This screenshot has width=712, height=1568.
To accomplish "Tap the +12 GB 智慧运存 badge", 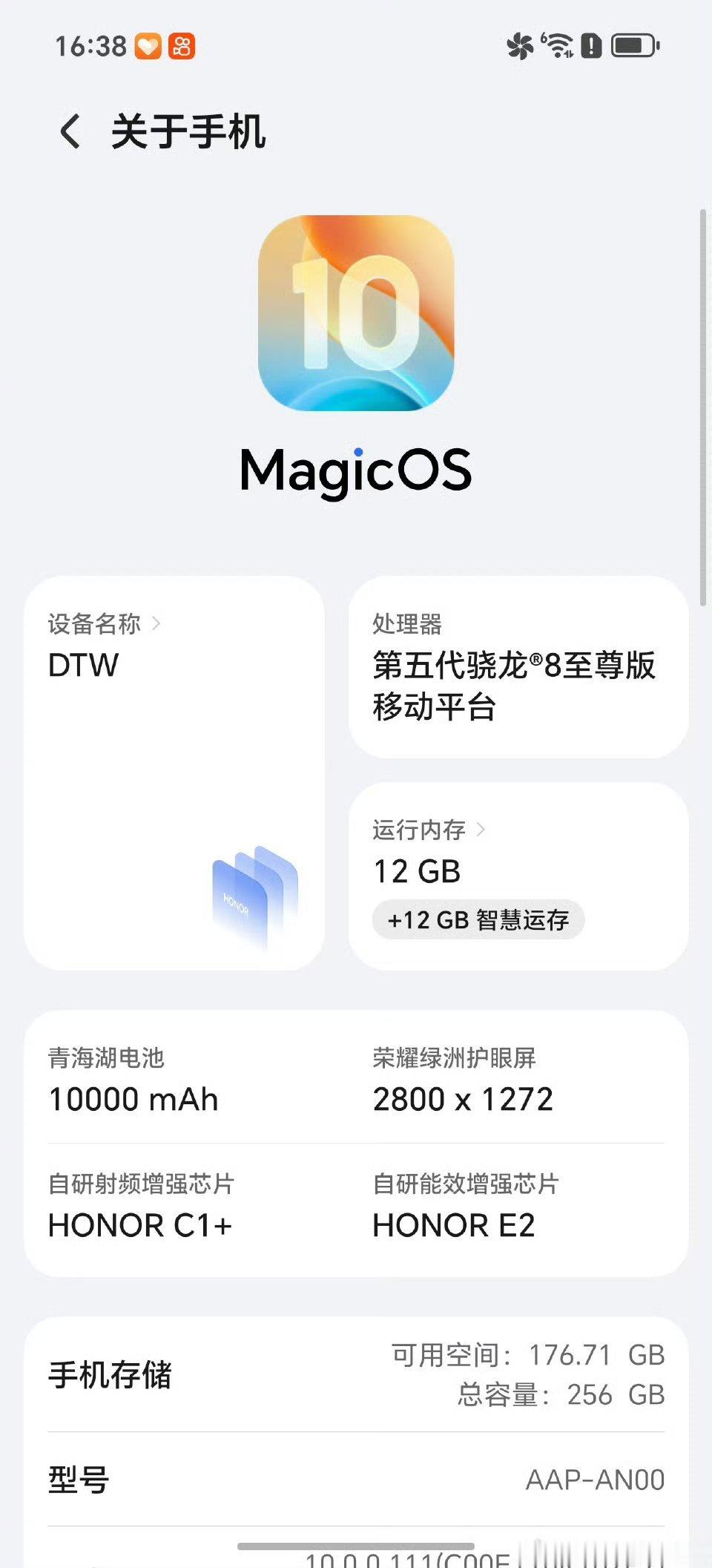I will point(477,920).
